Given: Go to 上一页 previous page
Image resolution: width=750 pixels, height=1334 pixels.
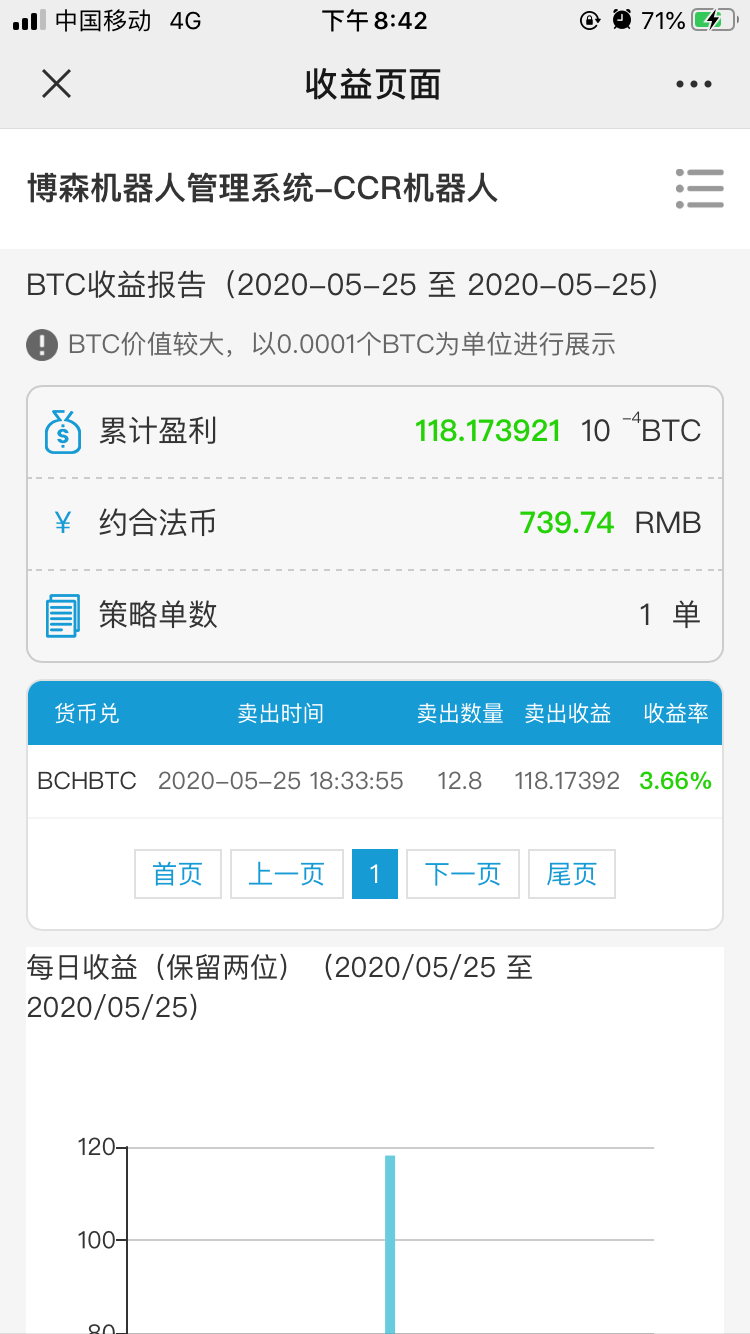Looking at the screenshot, I should [x=287, y=874].
